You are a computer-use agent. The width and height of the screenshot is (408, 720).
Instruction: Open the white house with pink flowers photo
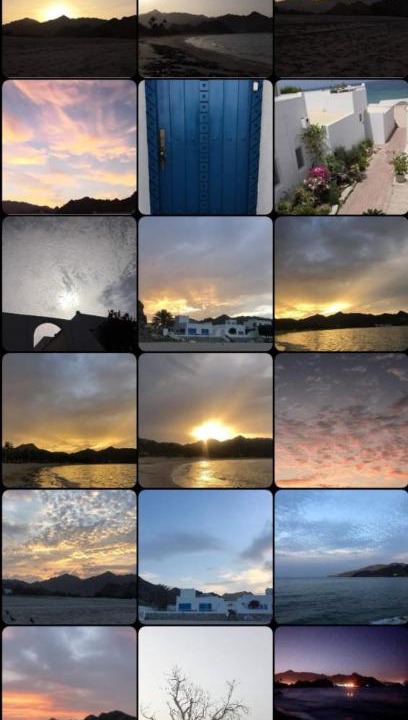tap(341, 147)
